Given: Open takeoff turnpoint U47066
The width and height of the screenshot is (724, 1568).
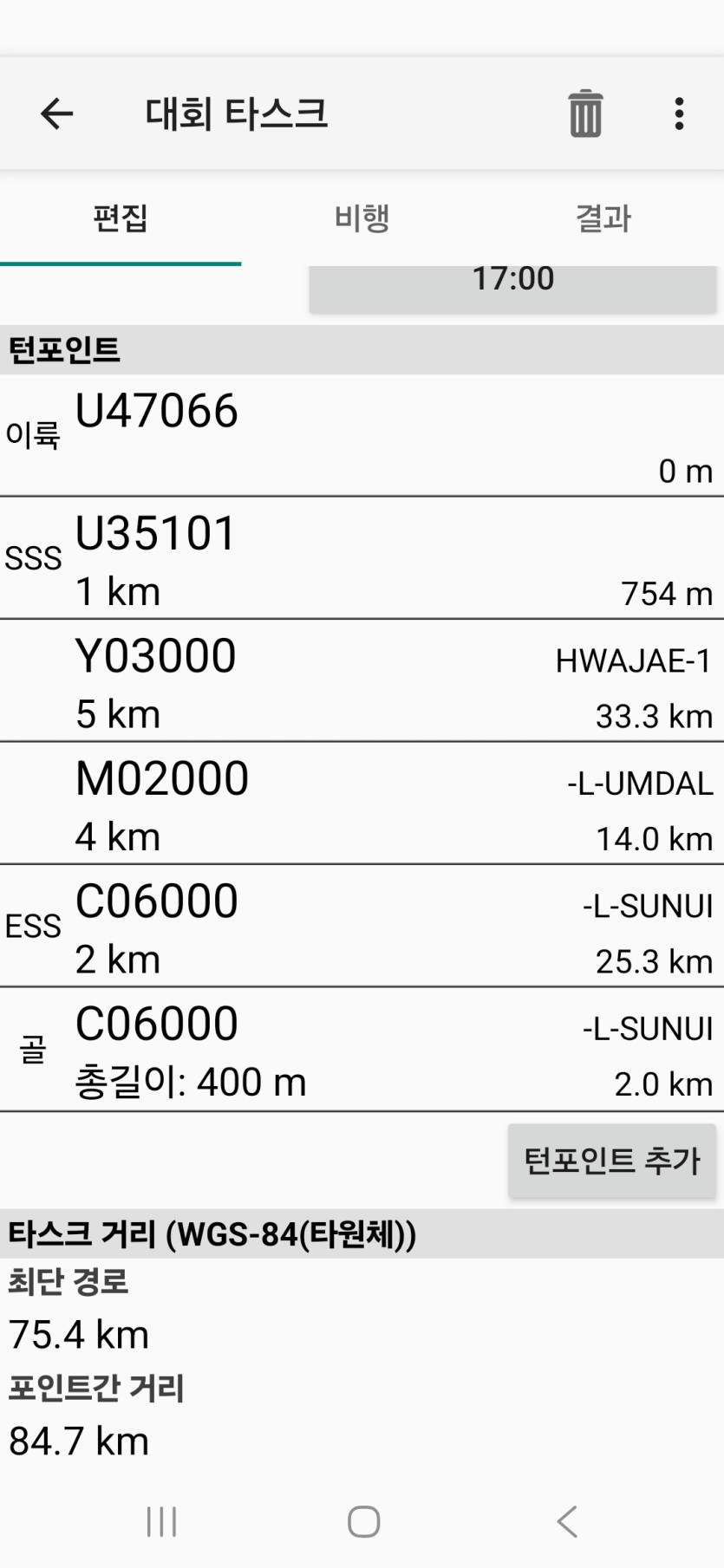Looking at the screenshot, I should 362,435.
